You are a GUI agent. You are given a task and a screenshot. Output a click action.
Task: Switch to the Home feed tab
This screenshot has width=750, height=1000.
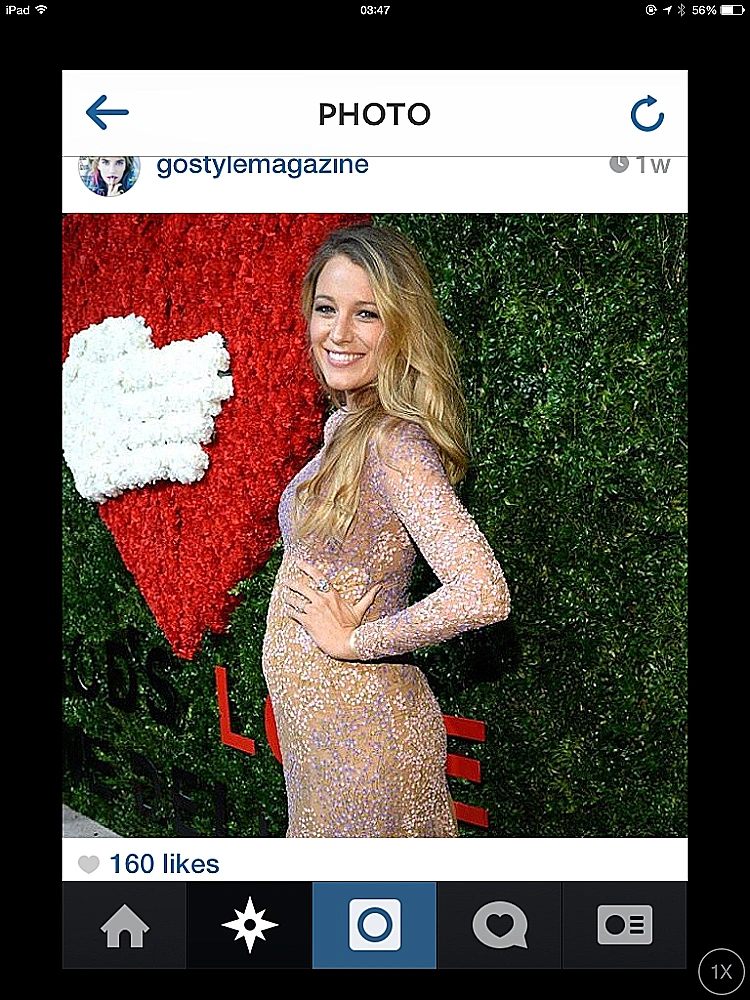point(125,925)
